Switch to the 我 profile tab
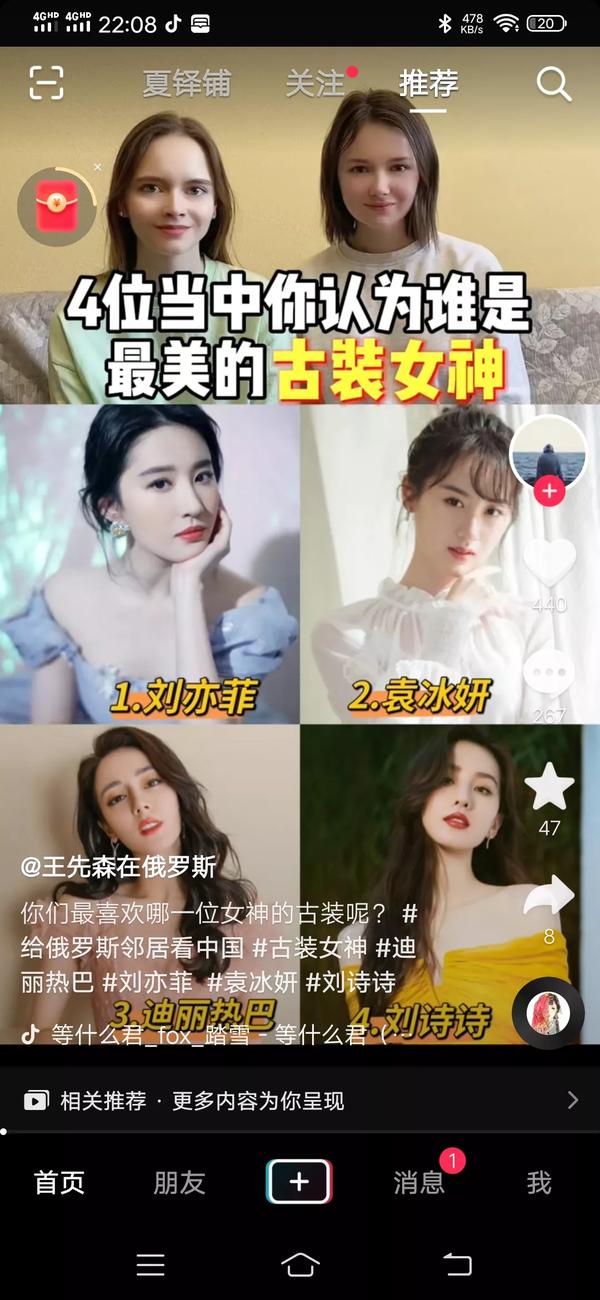Image resolution: width=600 pixels, height=1300 pixels. point(539,1183)
